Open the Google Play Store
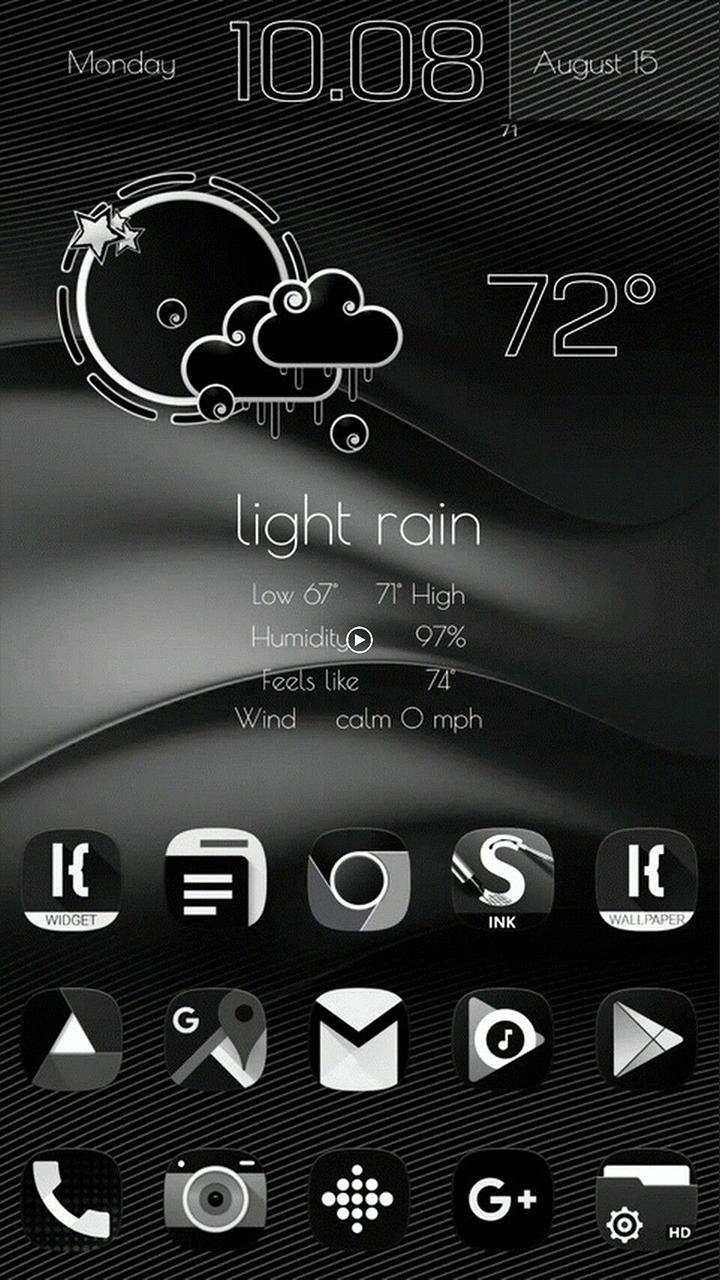720x1280 pixels. pos(646,1039)
